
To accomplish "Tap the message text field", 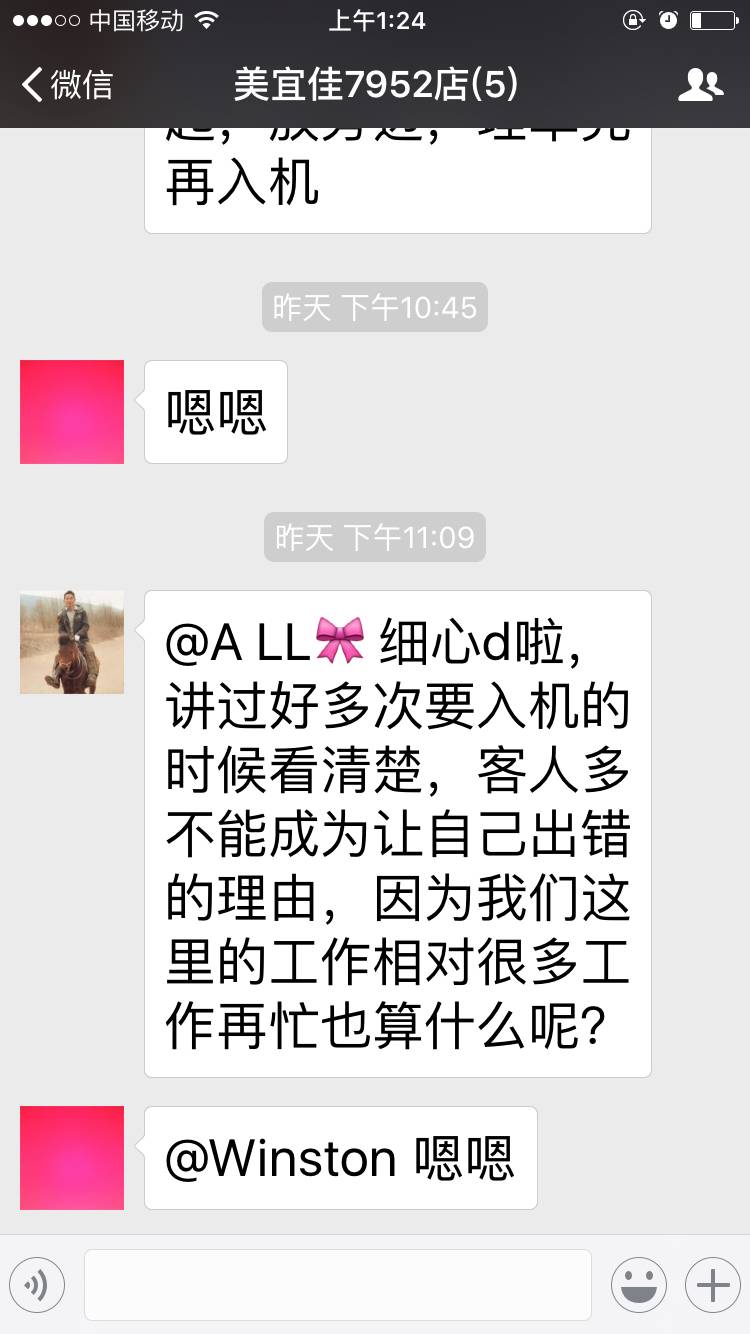I will [x=337, y=1285].
